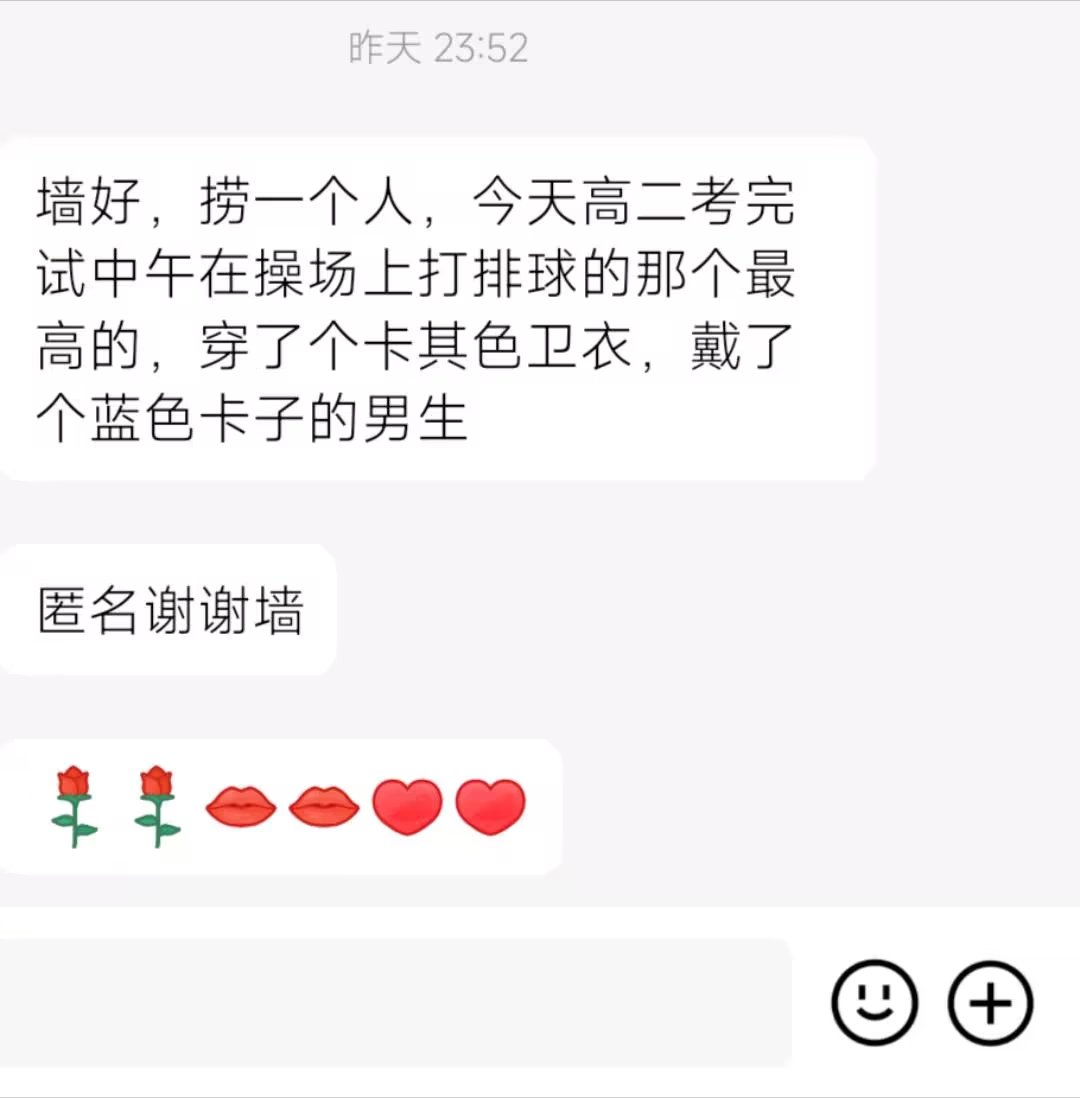Open the plus attachment menu

(990, 1003)
